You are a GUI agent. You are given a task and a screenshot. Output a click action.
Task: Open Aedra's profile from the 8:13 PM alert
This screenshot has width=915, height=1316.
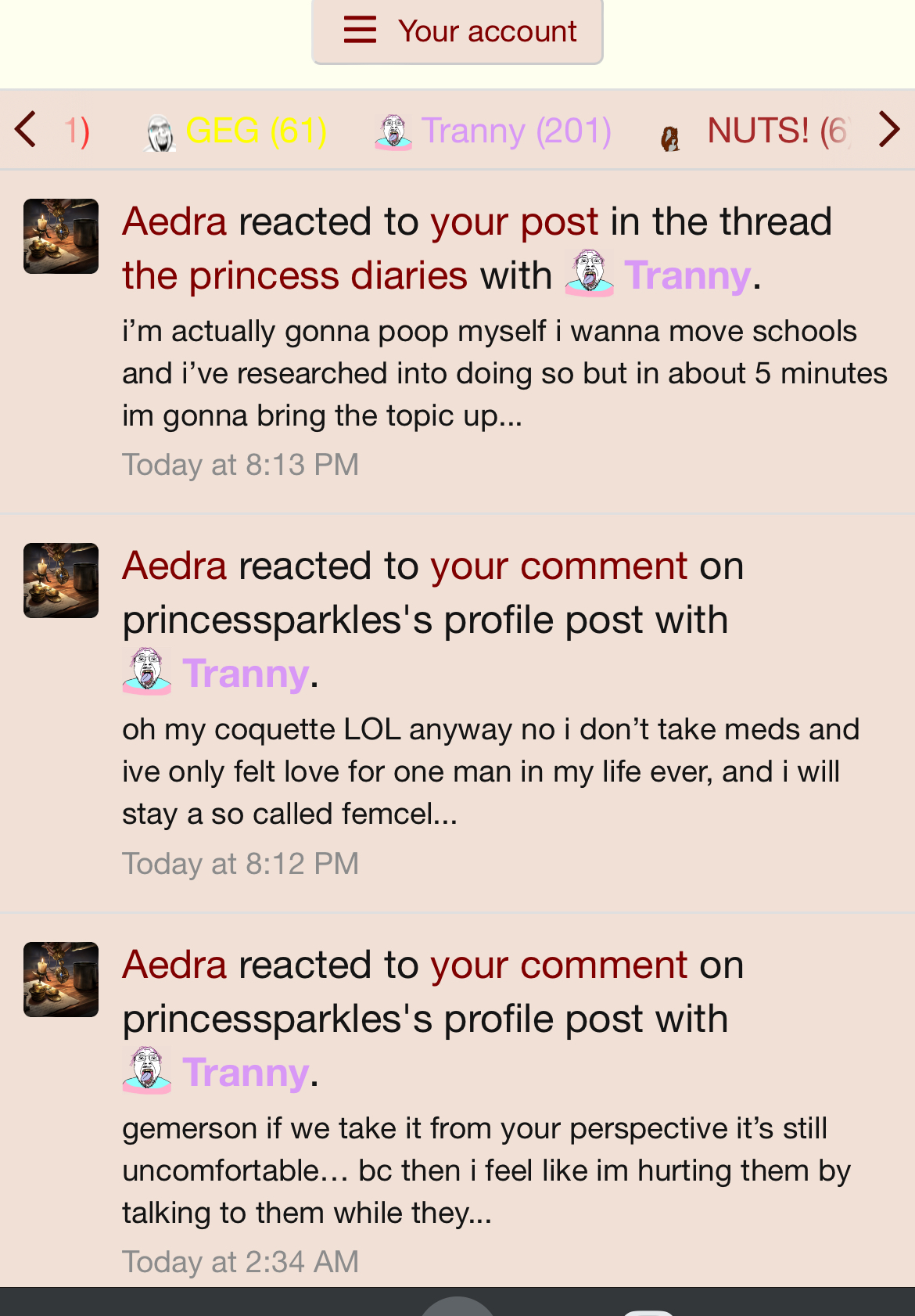pos(174,221)
